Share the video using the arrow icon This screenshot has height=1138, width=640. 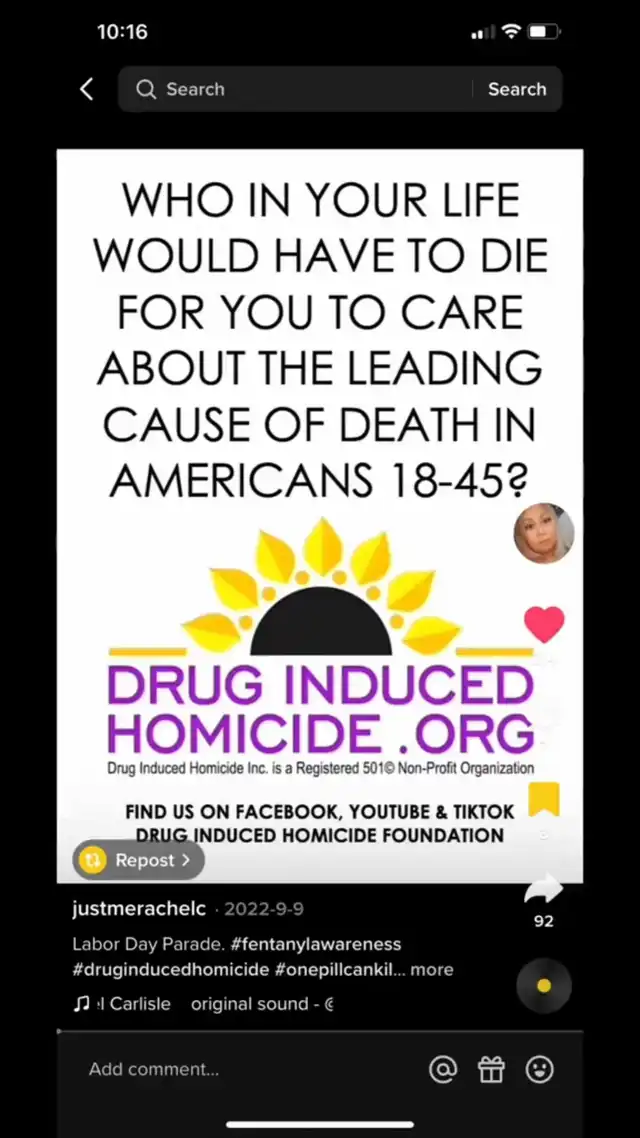[544, 890]
